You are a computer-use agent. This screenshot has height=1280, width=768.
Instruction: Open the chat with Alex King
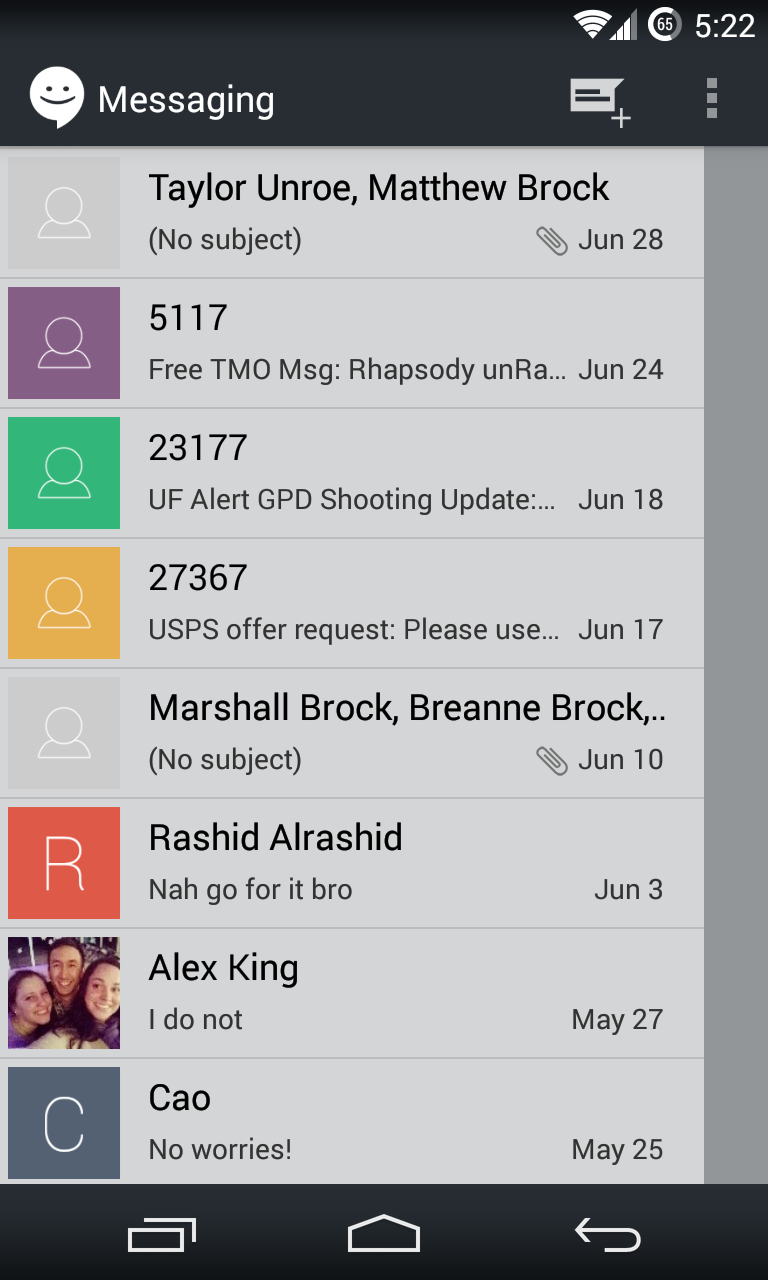405,993
